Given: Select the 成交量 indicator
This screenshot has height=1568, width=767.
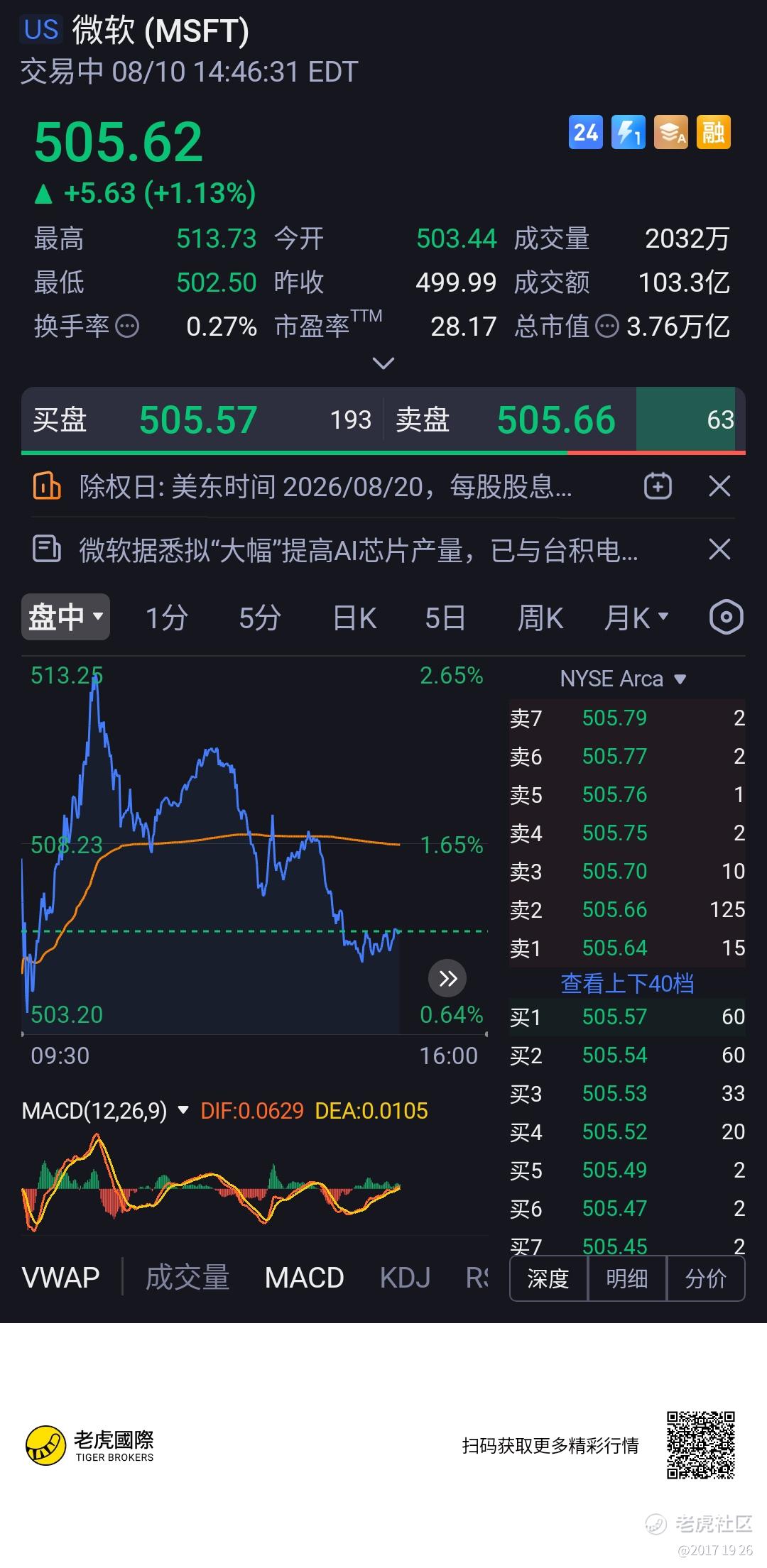Looking at the screenshot, I should (x=187, y=1277).
